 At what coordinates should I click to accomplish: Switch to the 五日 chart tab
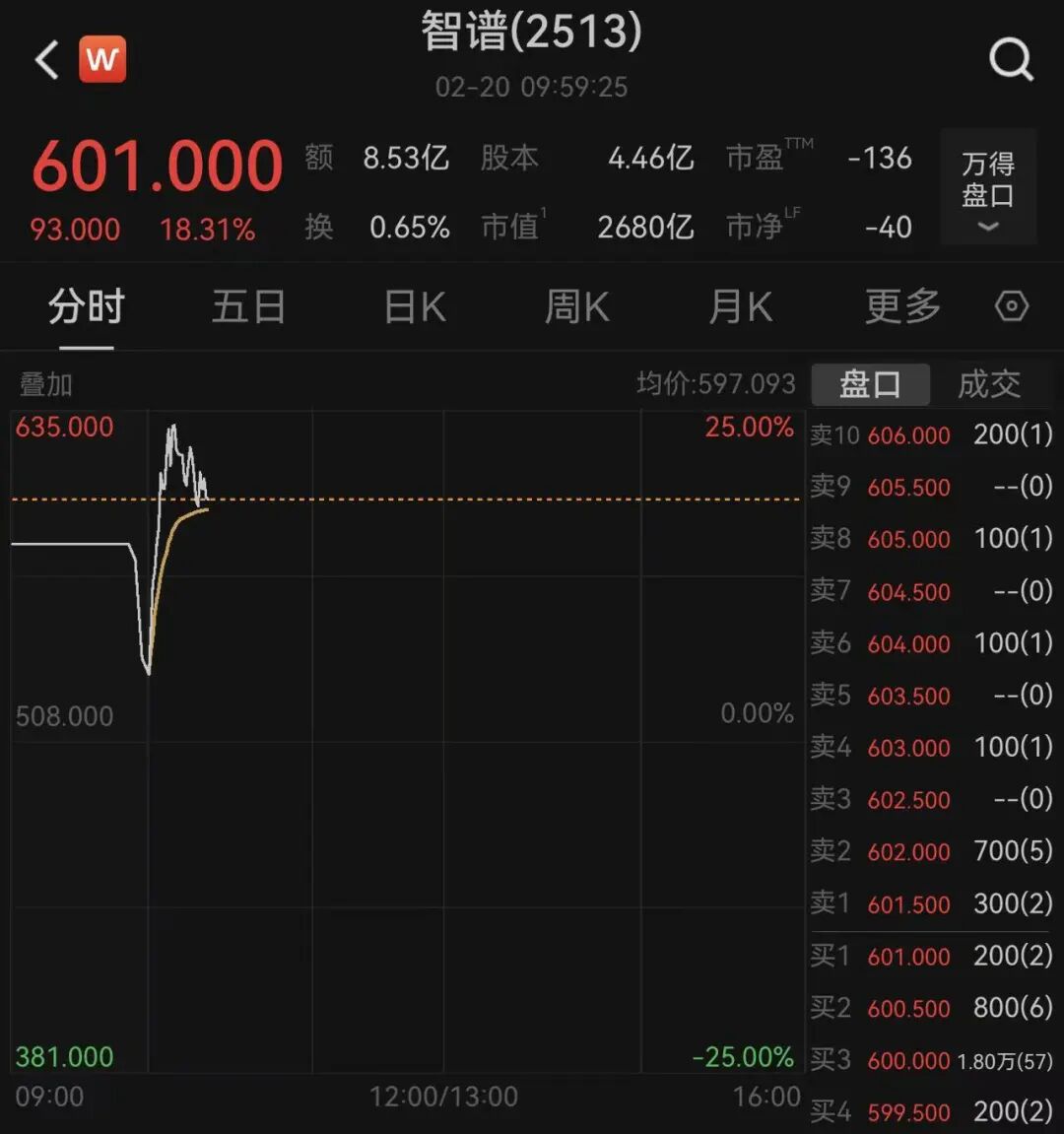point(248,307)
